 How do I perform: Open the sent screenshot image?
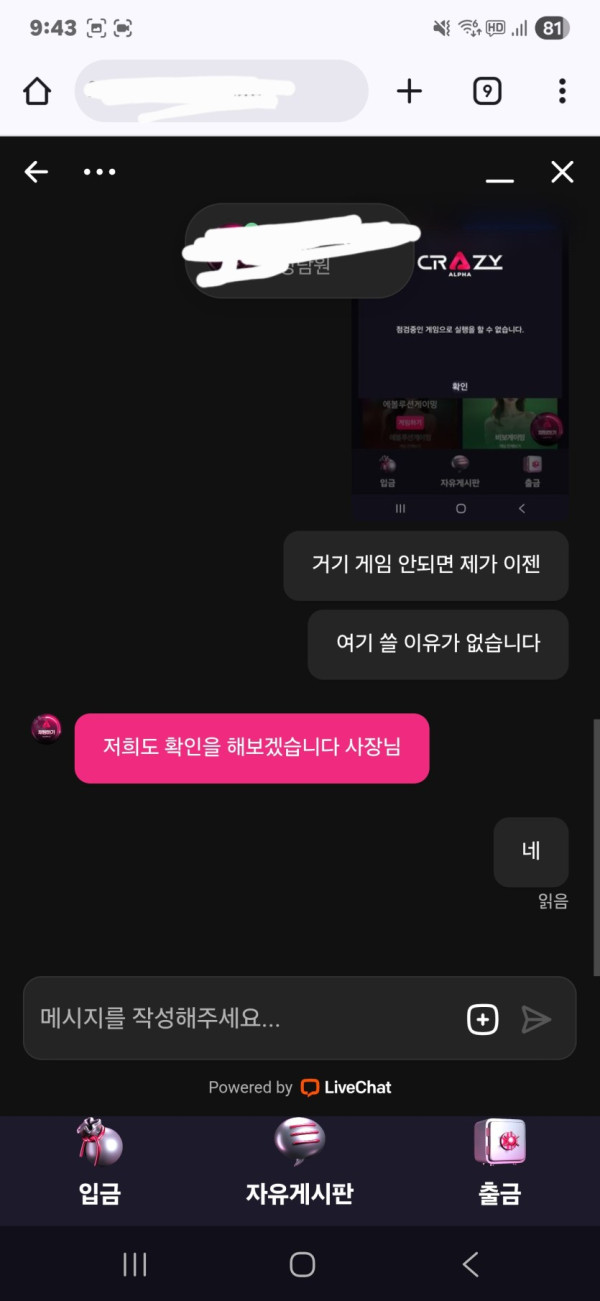460,400
